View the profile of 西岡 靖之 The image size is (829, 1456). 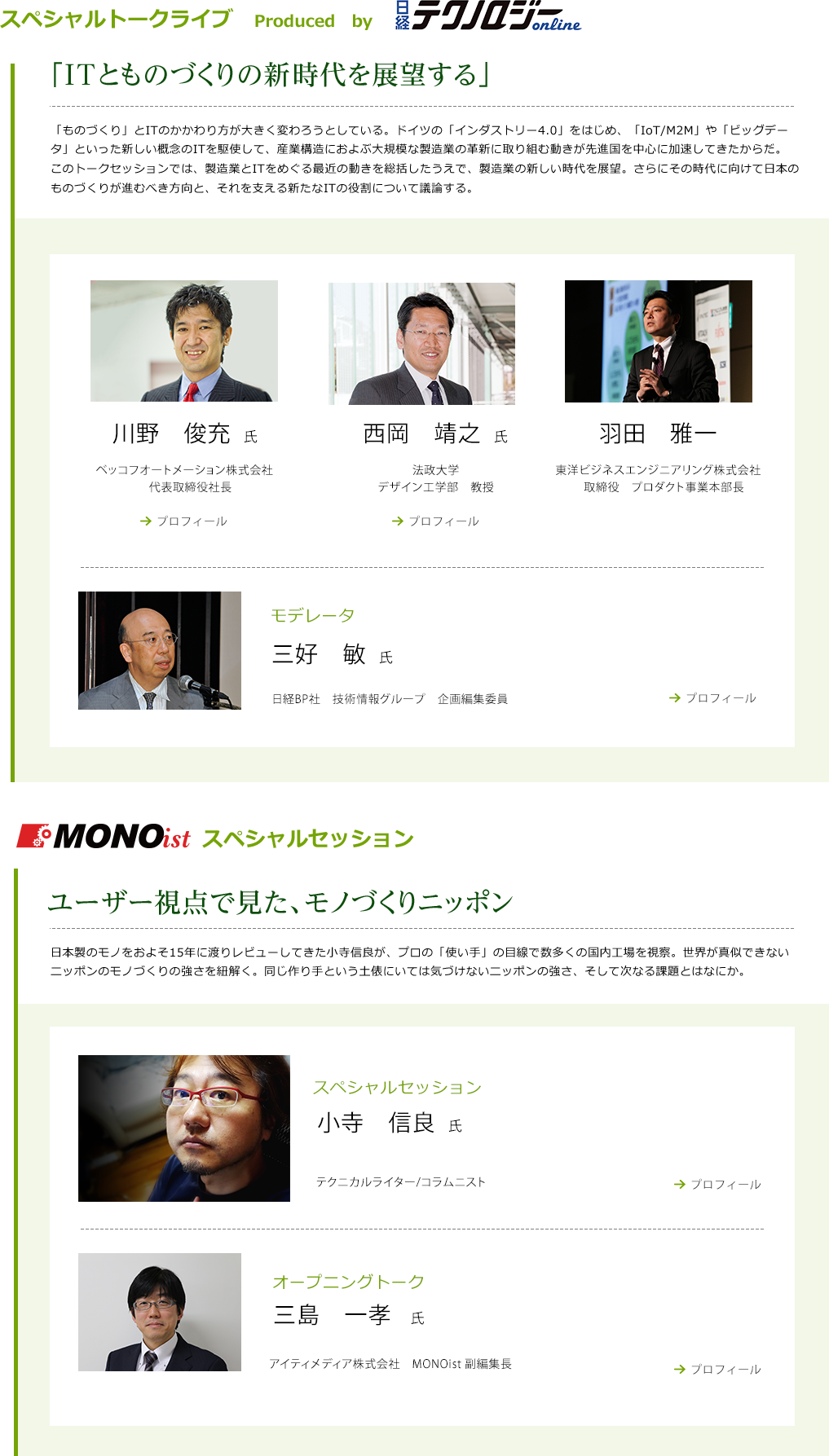pos(436,521)
